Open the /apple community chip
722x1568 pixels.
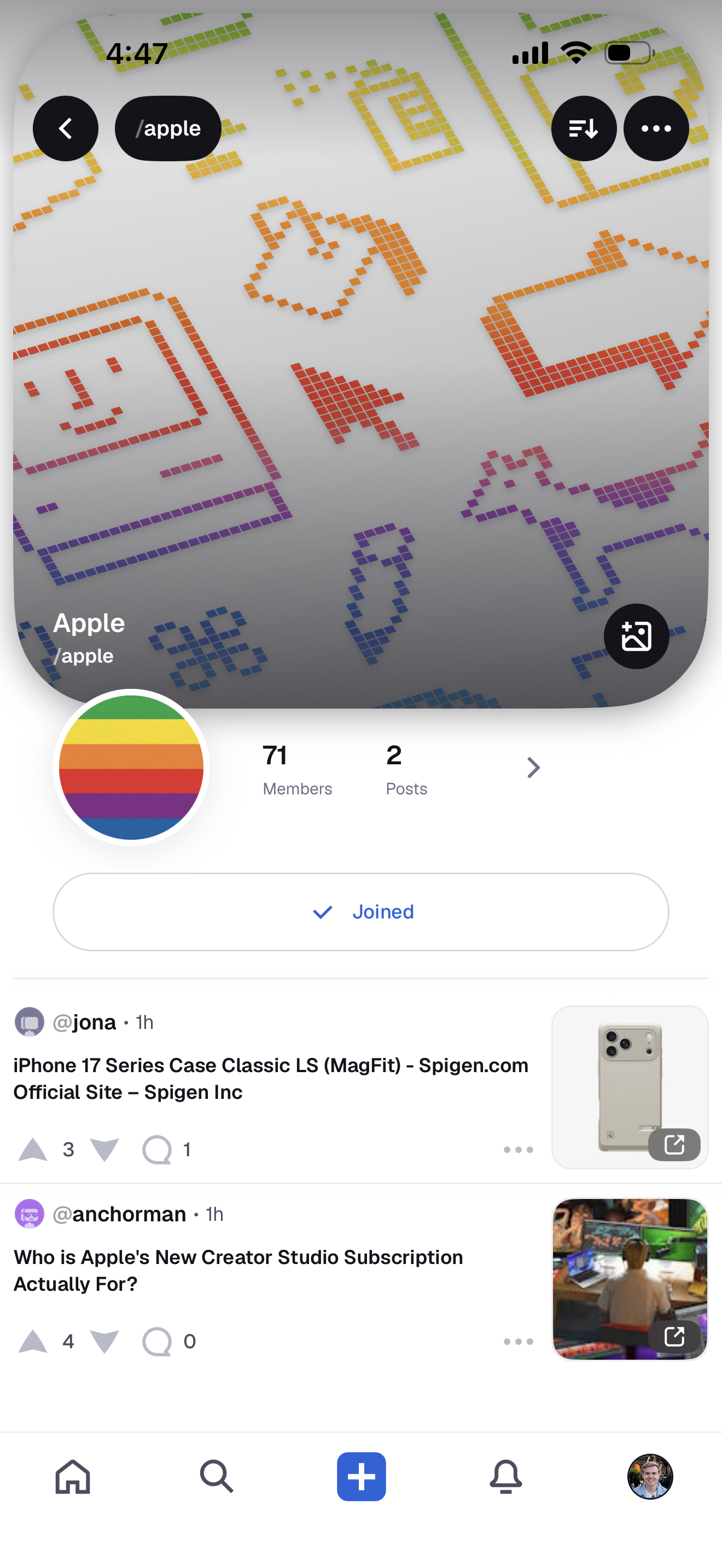[x=168, y=128]
